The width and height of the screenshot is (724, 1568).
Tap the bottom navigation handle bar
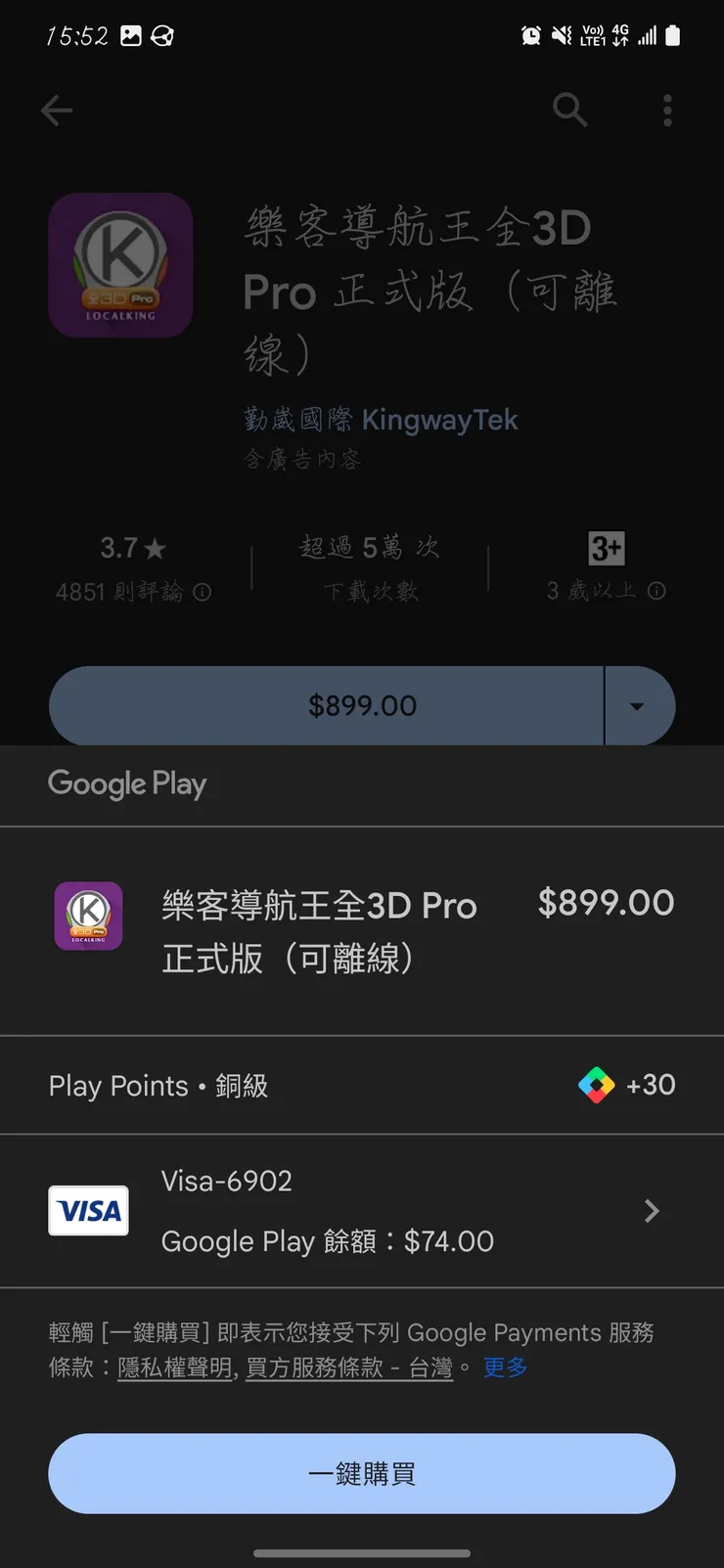[362, 1547]
